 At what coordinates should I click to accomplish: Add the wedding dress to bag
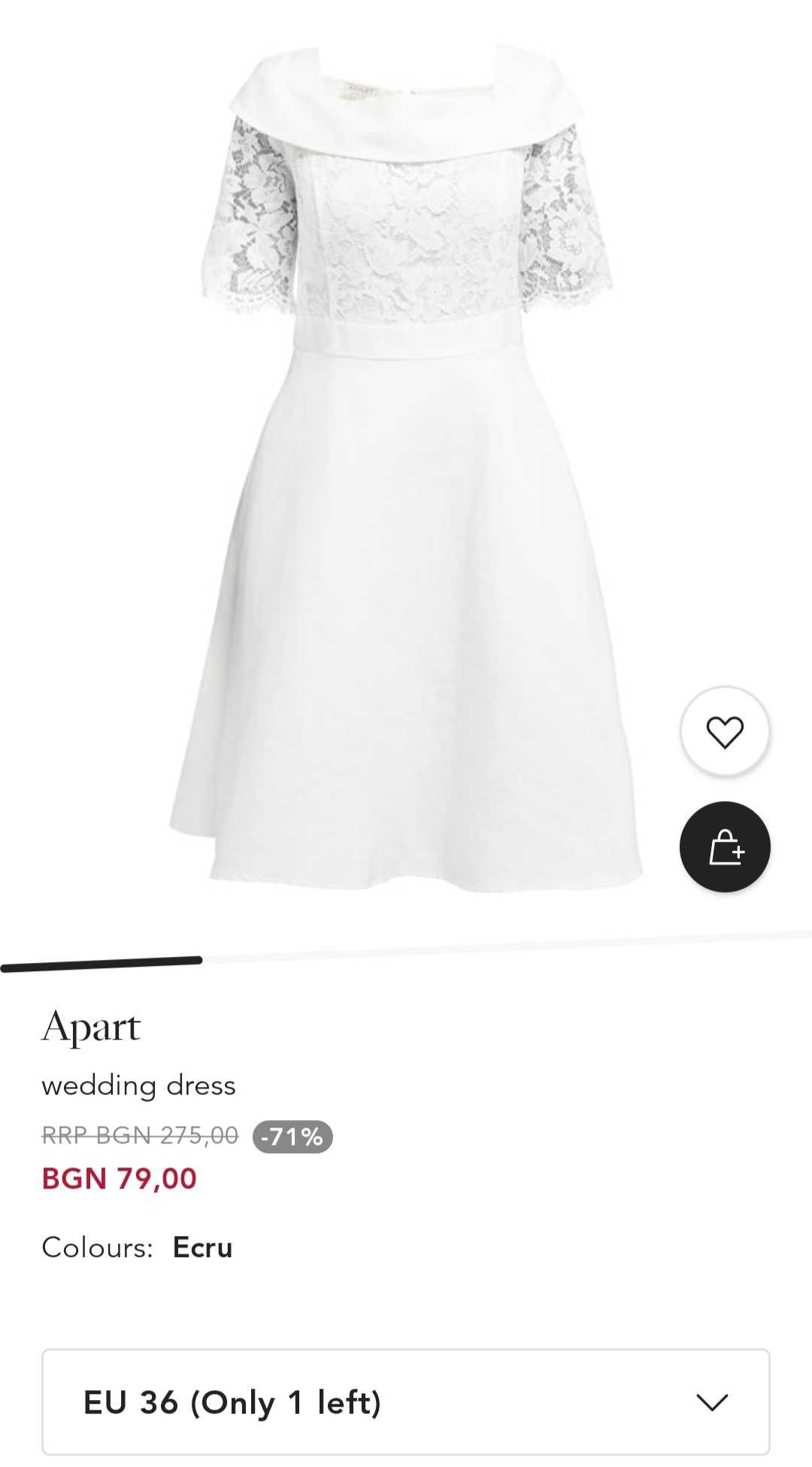tap(724, 847)
